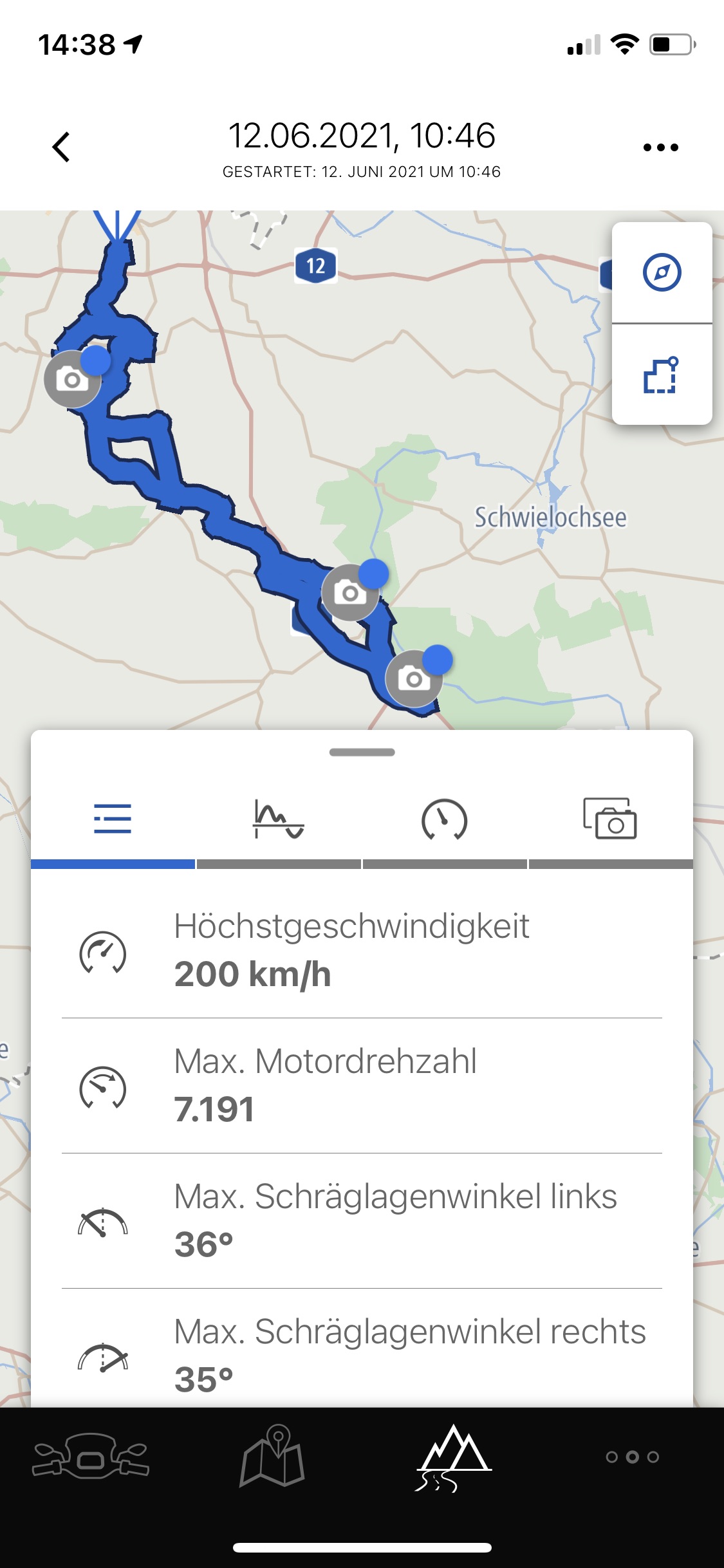
Task: Open the More tab in the bottom bar
Action: pos(633,1456)
